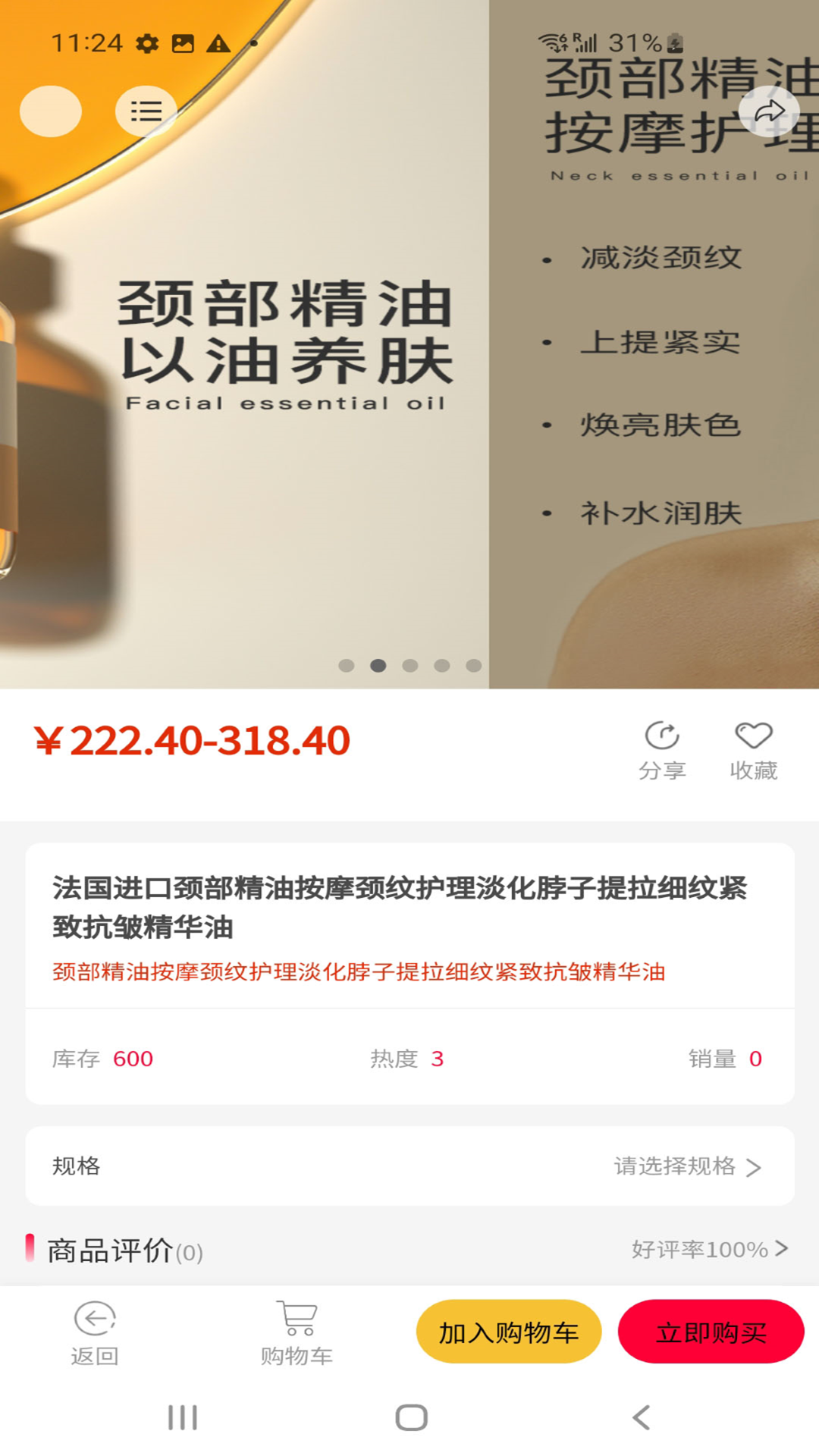
Task: Tap the share arrow over the banner
Action: [769, 111]
